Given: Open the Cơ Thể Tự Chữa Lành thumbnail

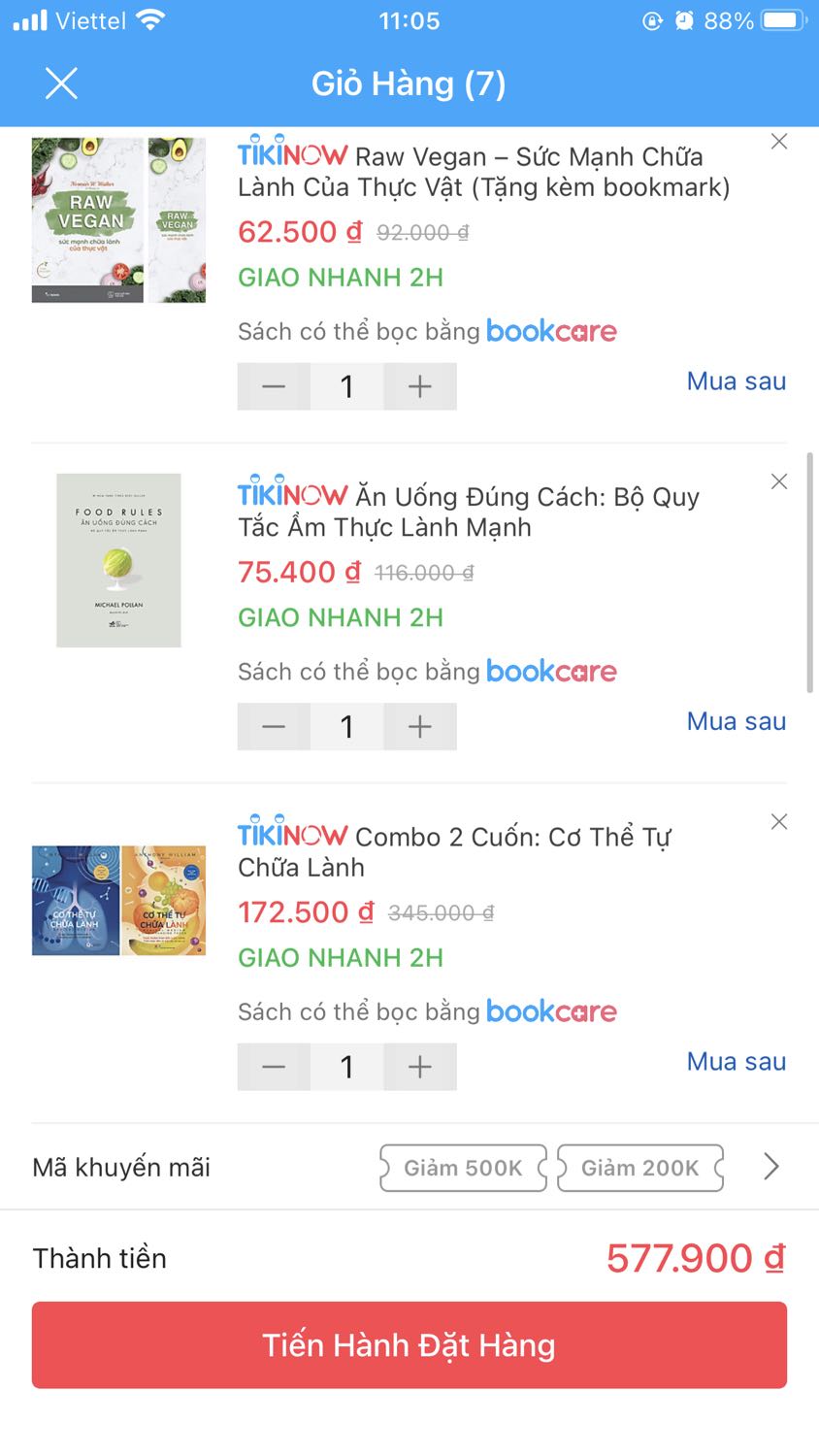Looking at the screenshot, I should pyautogui.click(x=117, y=901).
